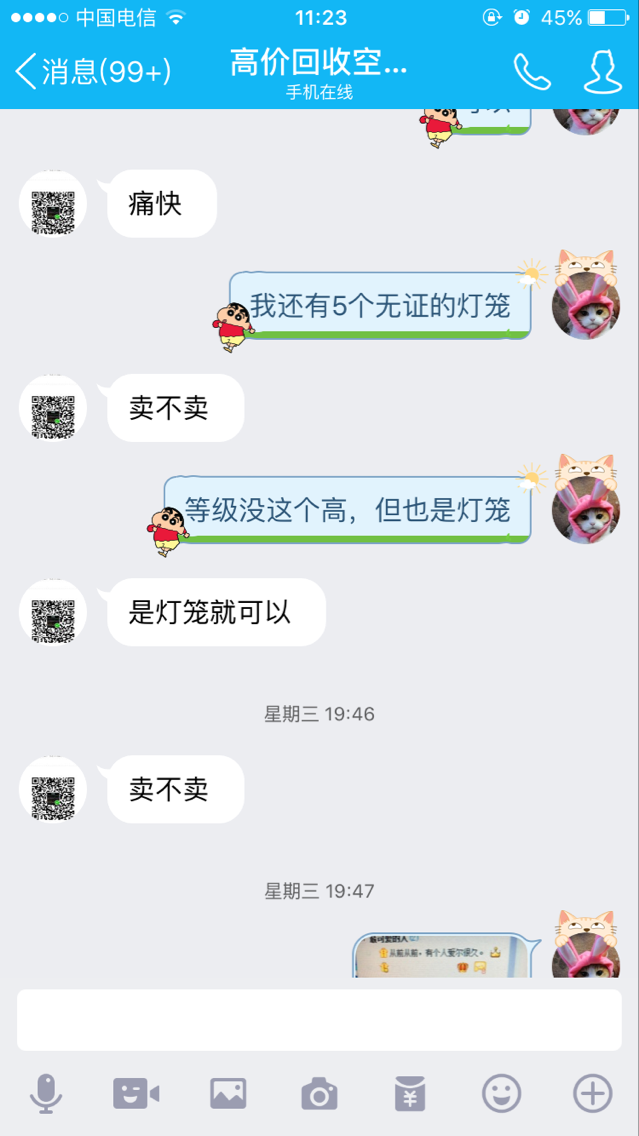Open the sender's QR code avatar beside 痛快
The width and height of the screenshot is (639, 1136).
(53, 204)
